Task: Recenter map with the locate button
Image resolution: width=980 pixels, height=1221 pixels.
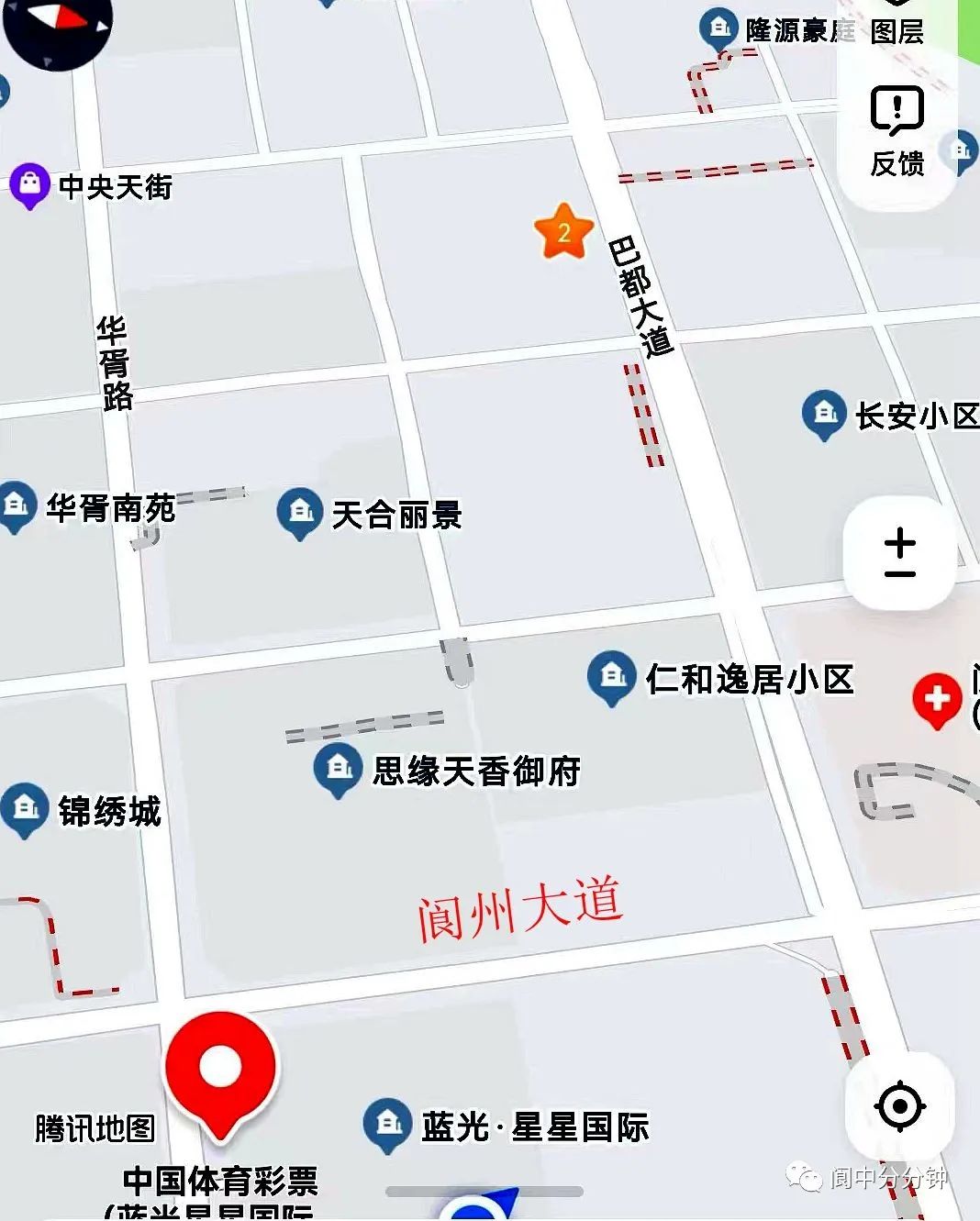Action: [899, 1106]
